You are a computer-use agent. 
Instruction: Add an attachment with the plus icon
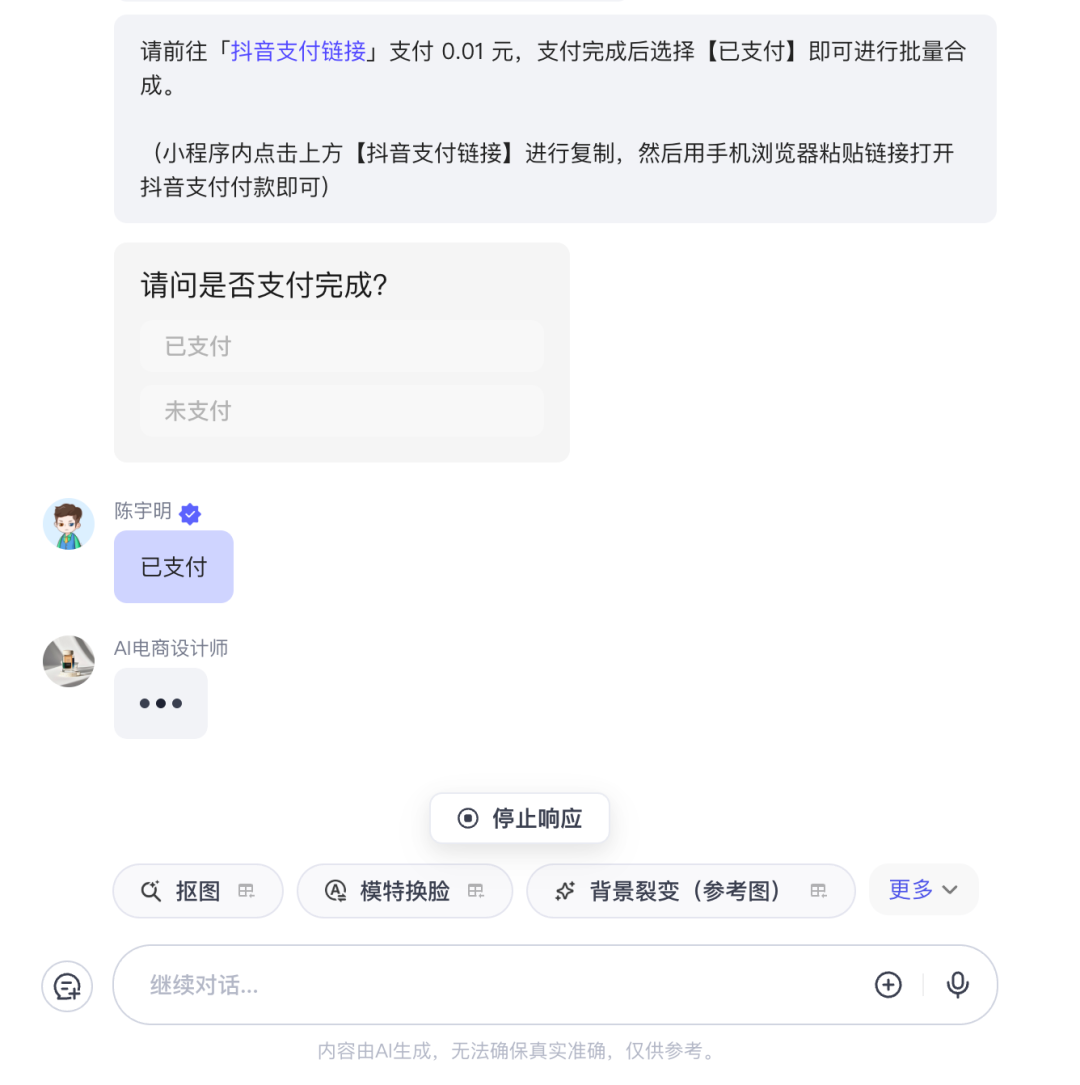(888, 985)
